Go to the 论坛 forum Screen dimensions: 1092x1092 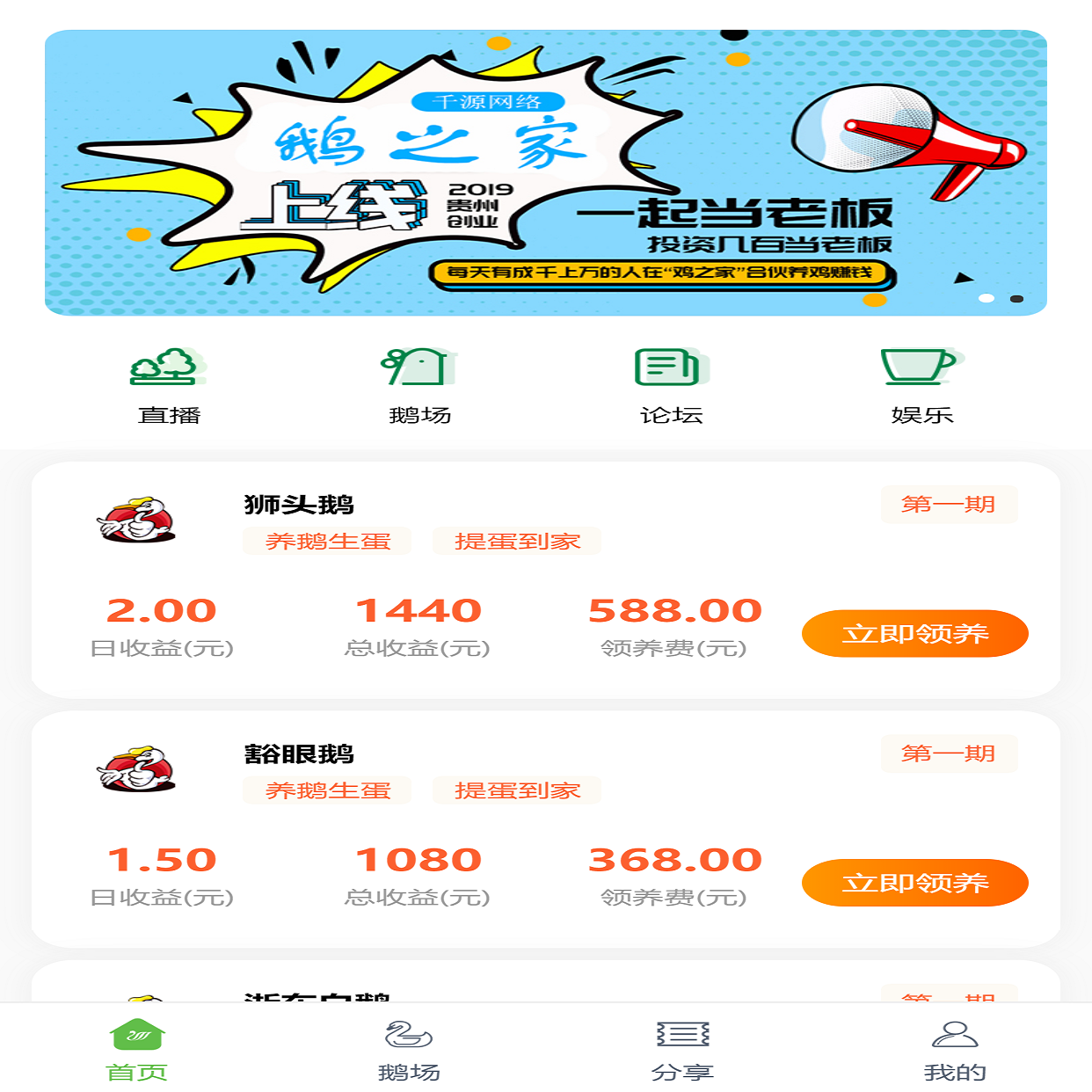tap(671, 385)
